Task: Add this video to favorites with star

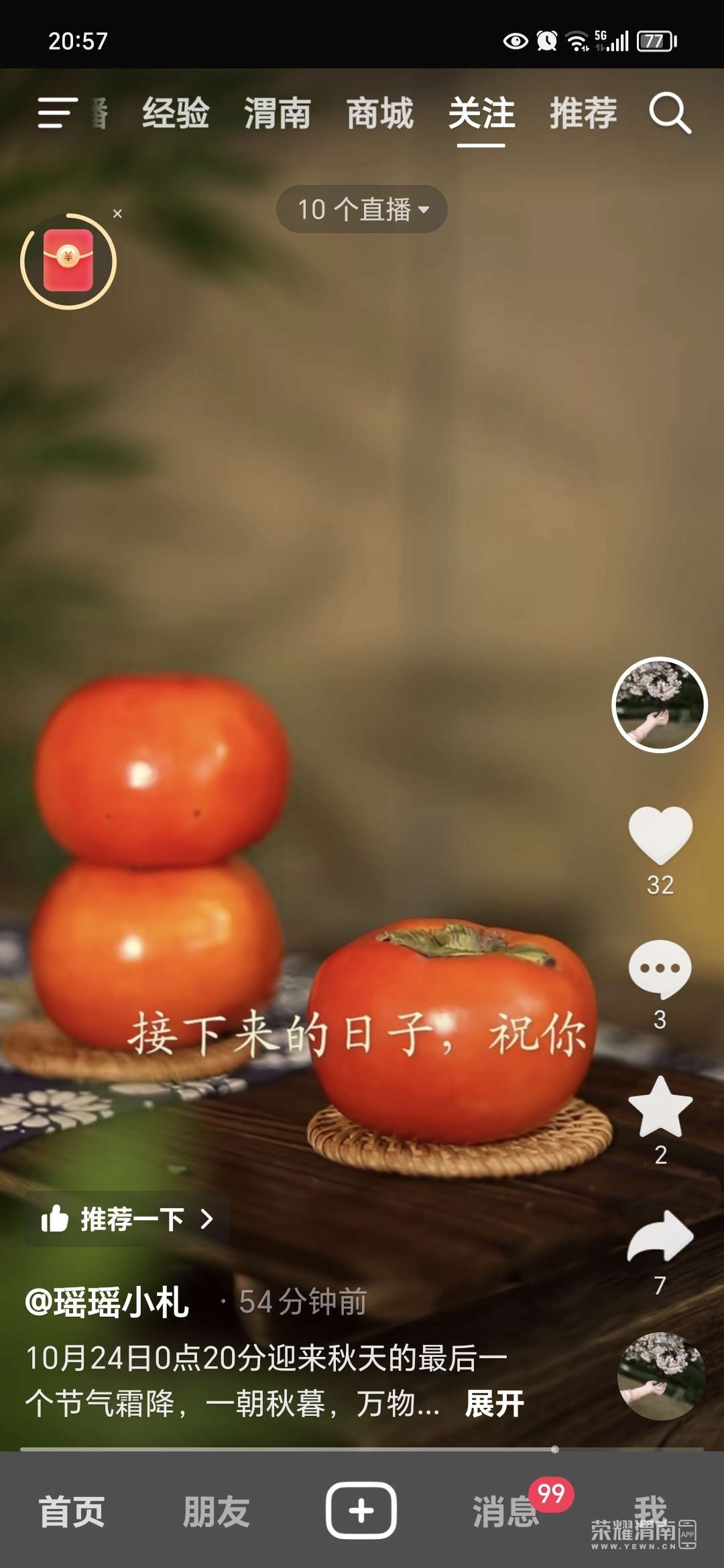Action: (x=660, y=1107)
